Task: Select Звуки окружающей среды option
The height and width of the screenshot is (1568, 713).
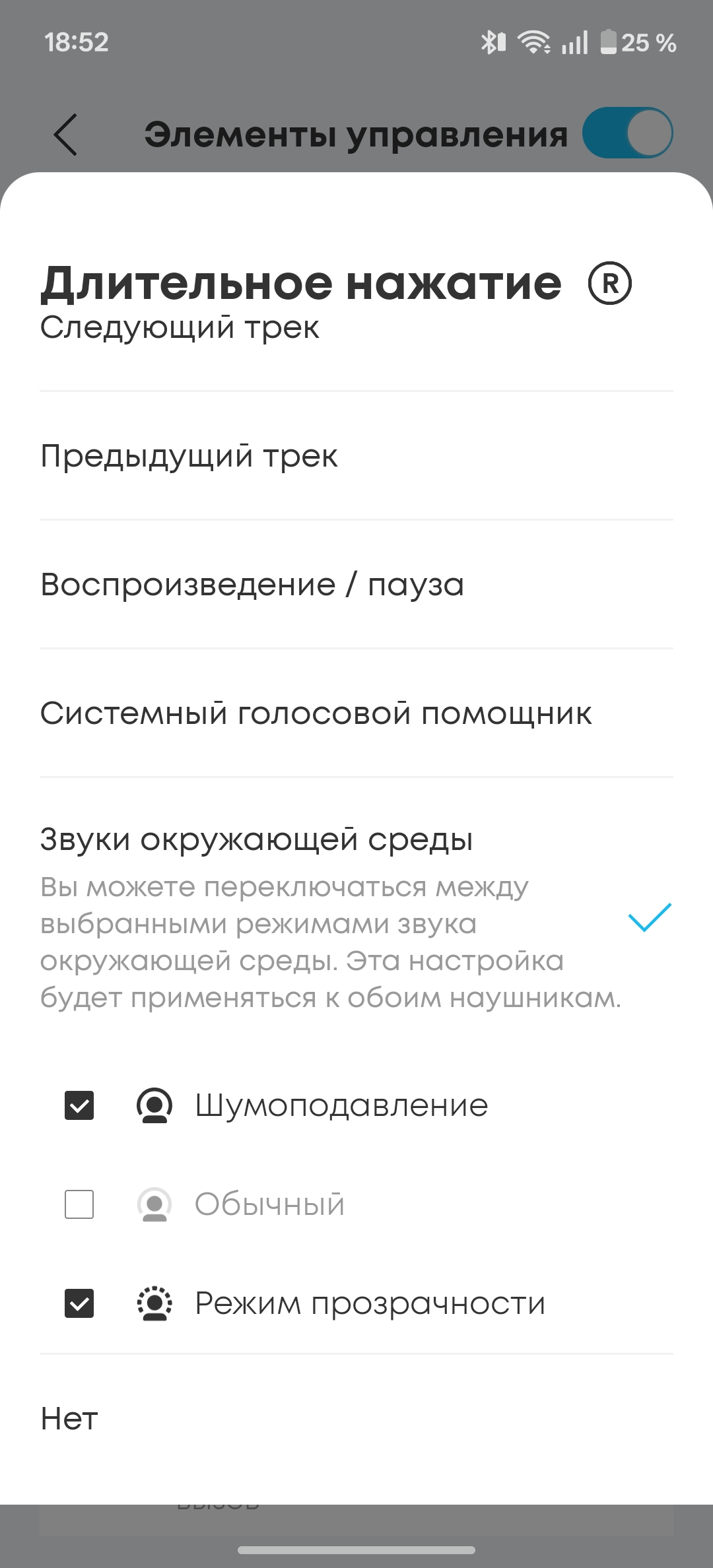Action: point(256,840)
